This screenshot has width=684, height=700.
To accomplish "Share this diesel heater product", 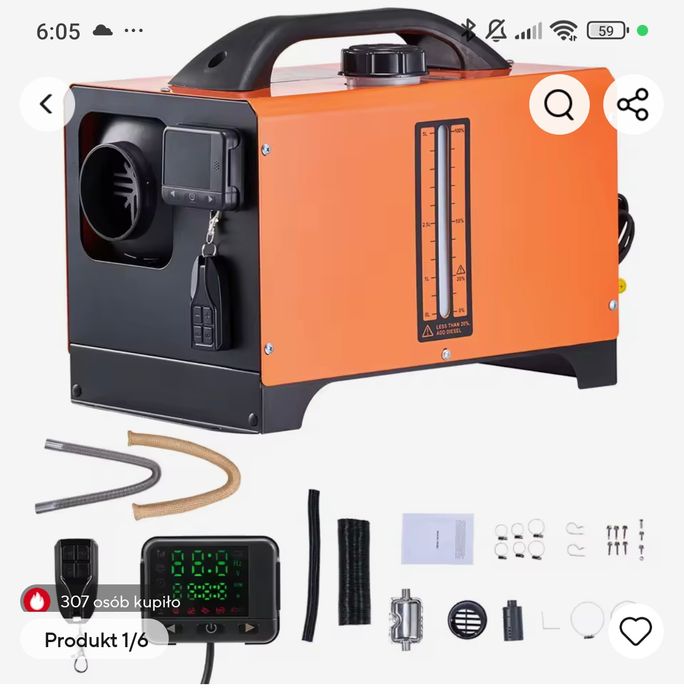I will tap(633, 105).
